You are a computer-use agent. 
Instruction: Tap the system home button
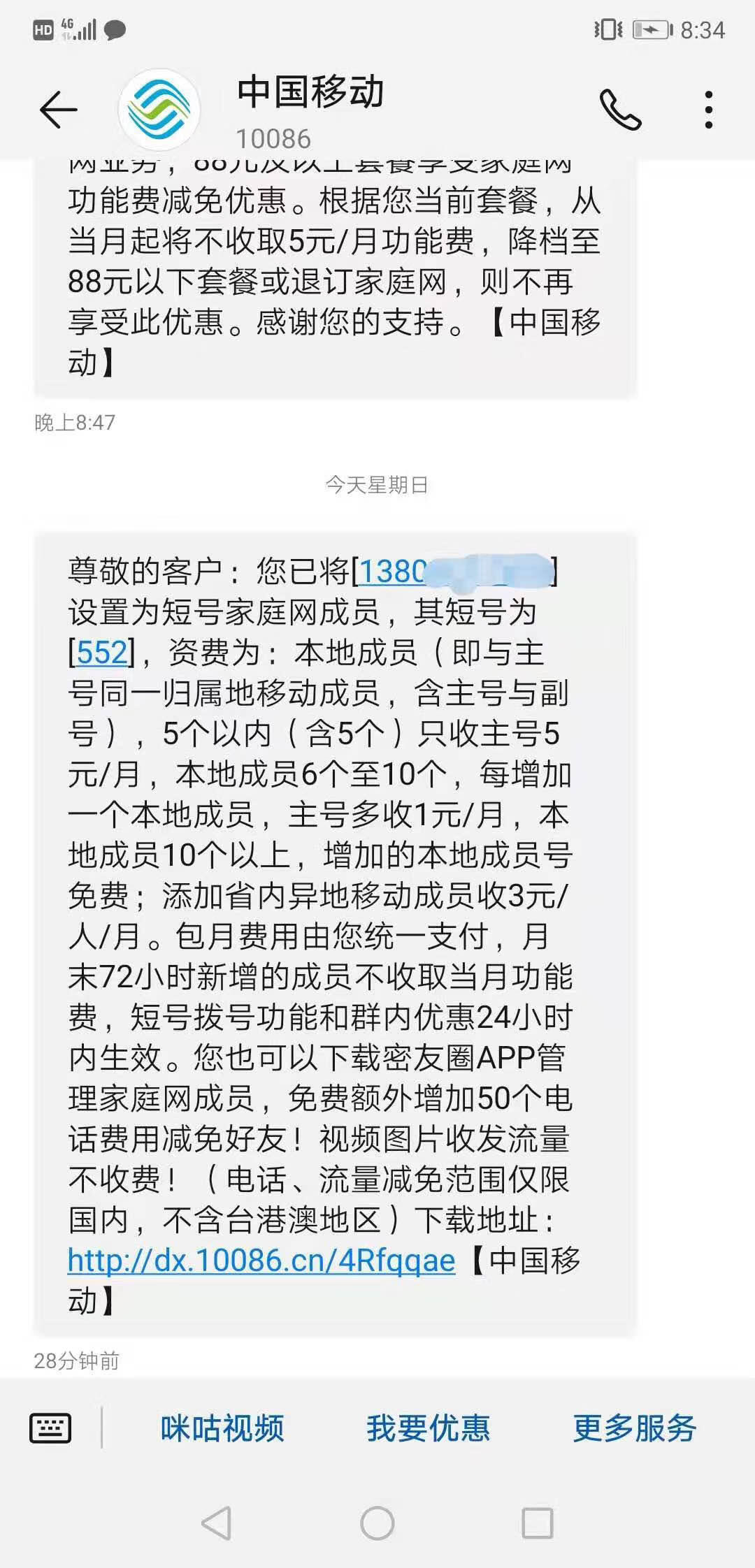click(377, 1523)
